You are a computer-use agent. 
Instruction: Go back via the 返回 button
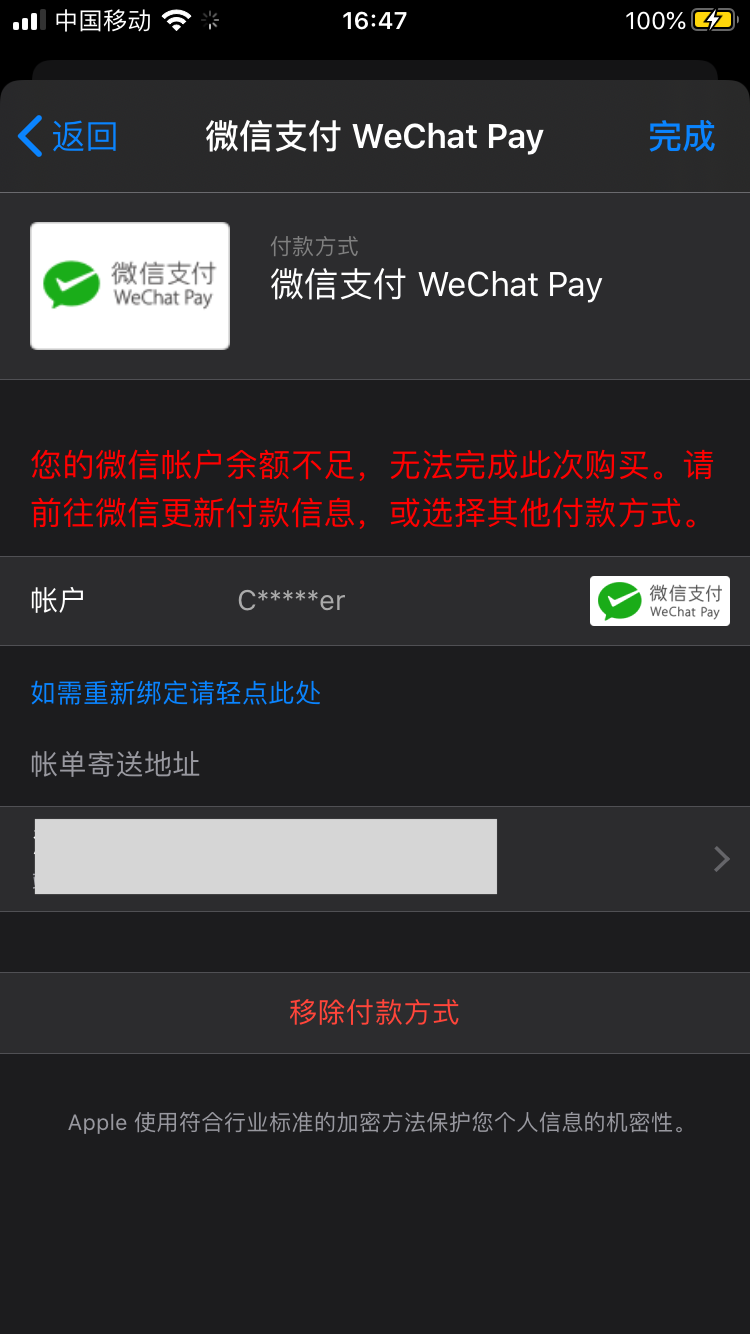[x=68, y=136]
